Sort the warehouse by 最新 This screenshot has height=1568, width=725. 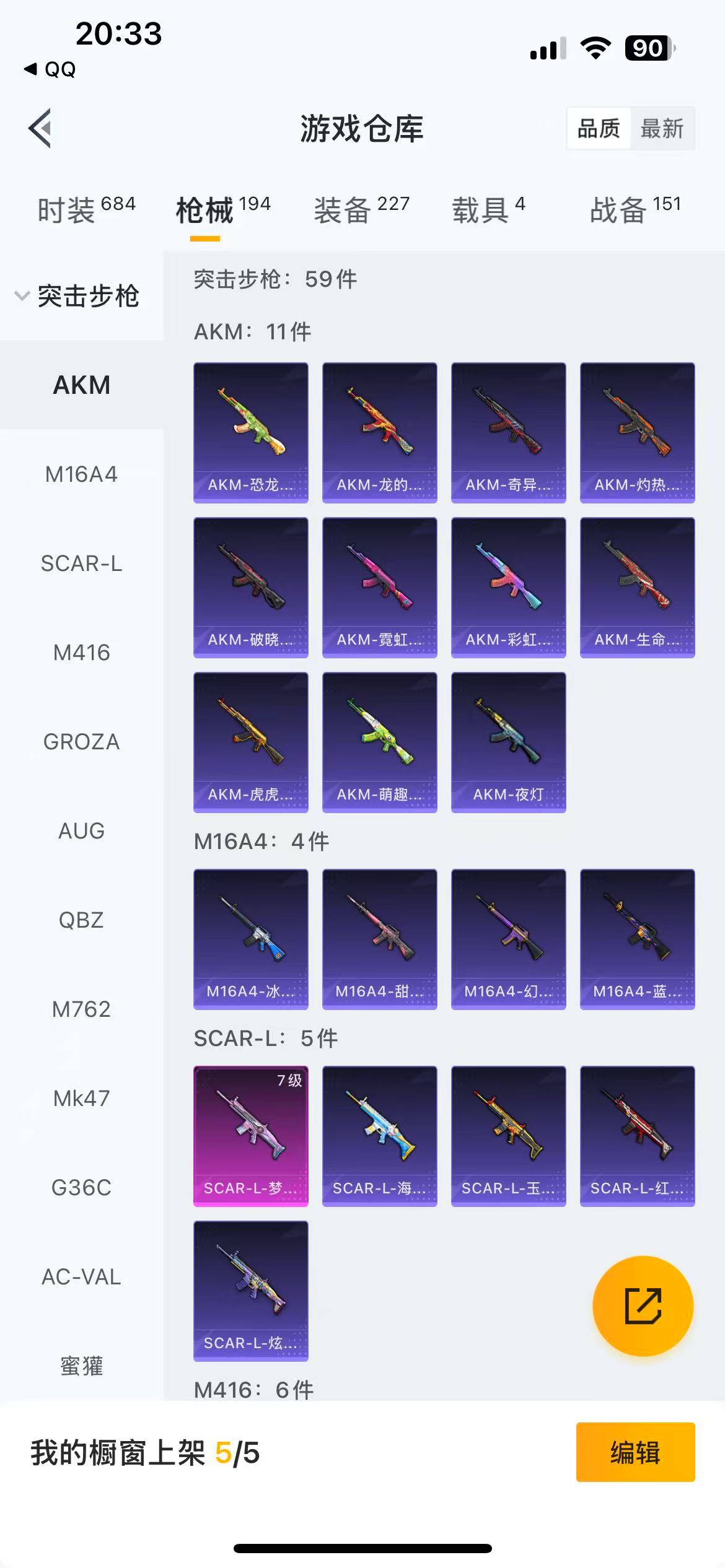pos(661,129)
